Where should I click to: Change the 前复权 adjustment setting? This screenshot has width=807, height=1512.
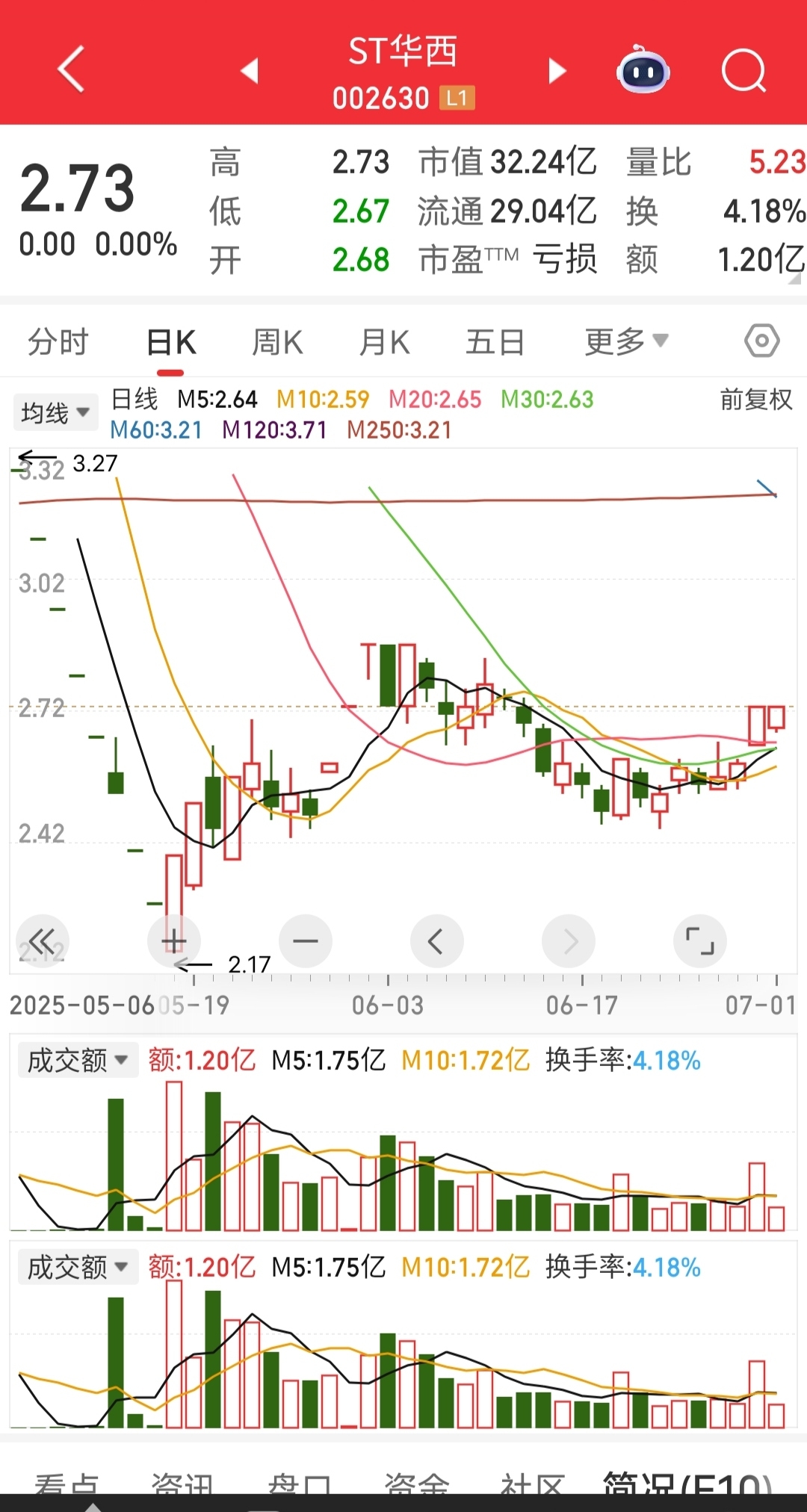point(755,400)
